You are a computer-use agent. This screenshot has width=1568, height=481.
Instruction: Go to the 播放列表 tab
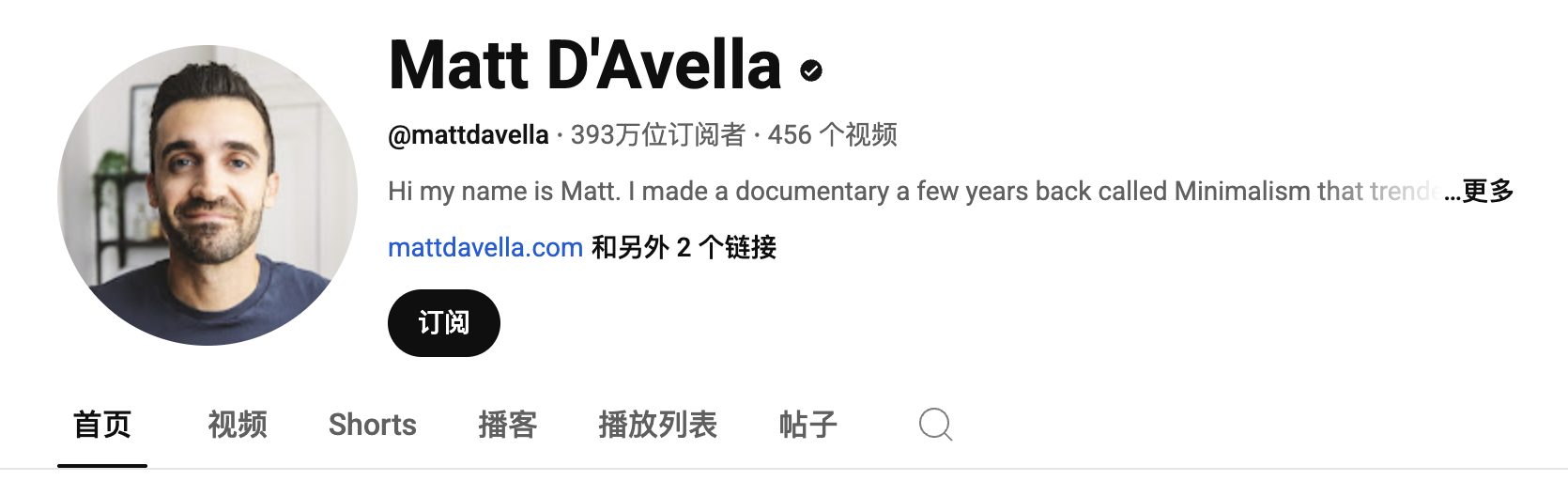pos(657,425)
